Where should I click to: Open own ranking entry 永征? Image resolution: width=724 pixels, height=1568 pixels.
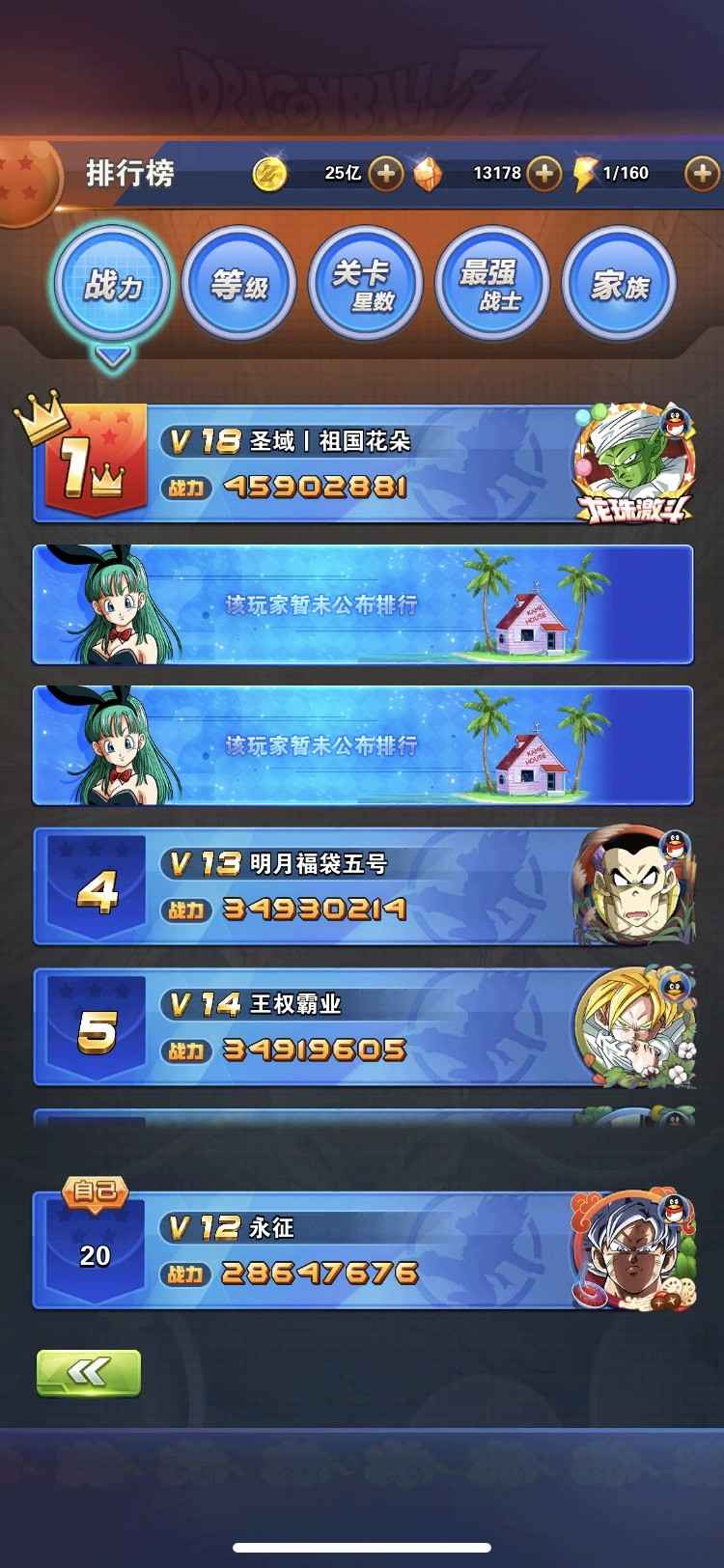(x=362, y=1251)
